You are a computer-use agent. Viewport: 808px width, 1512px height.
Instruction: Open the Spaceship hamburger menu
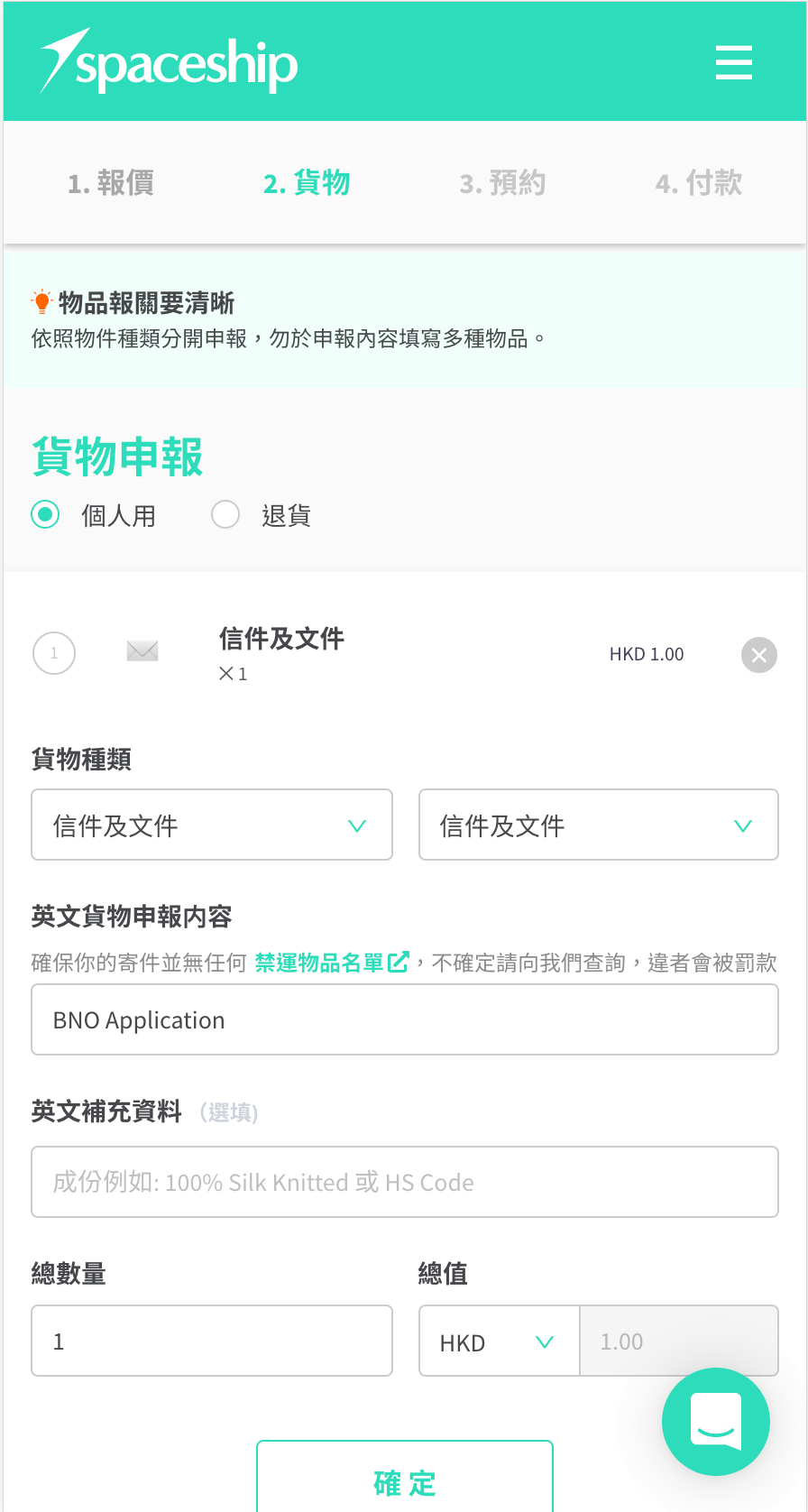[733, 63]
